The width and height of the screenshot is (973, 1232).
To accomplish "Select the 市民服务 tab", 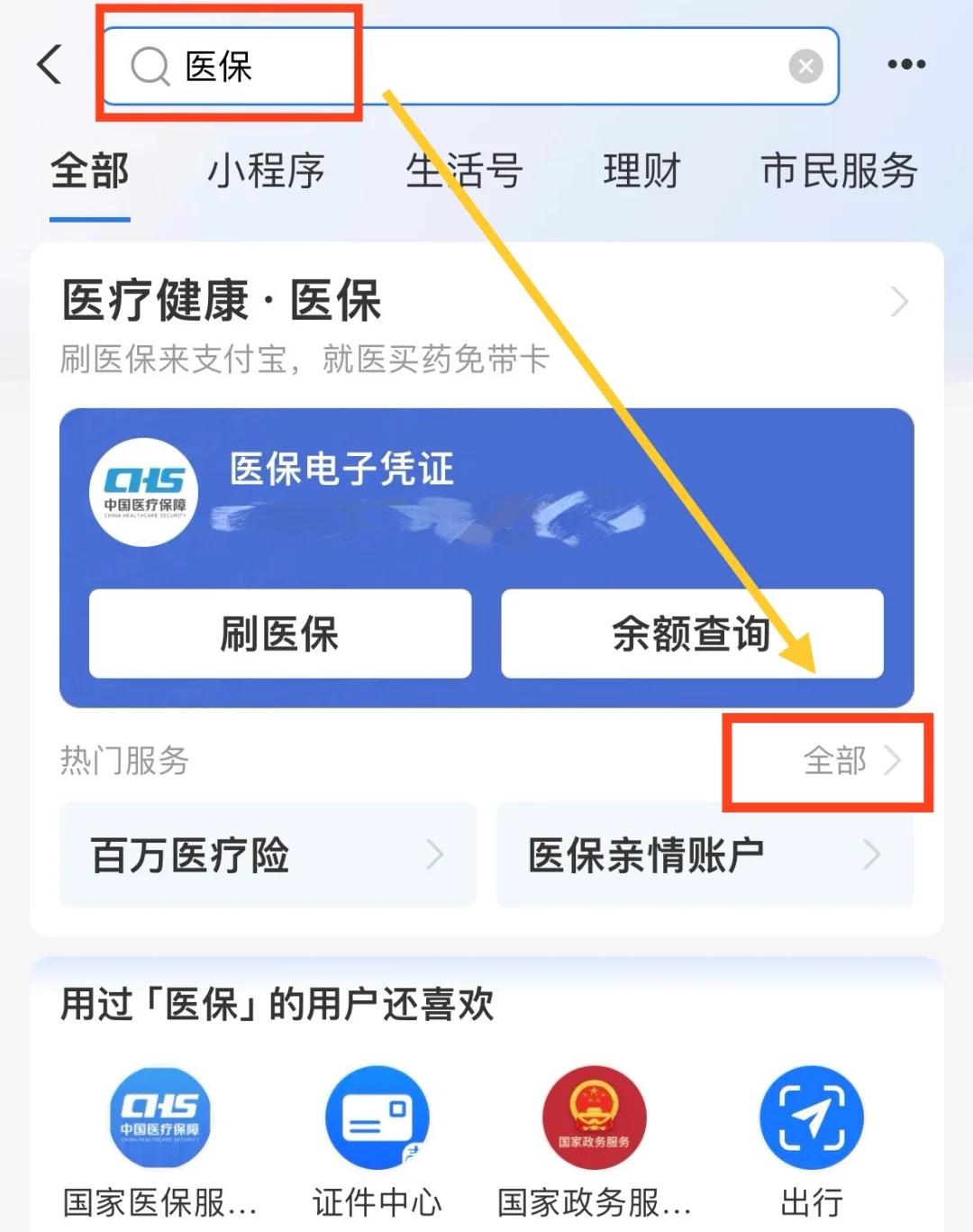I will [839, 171].
